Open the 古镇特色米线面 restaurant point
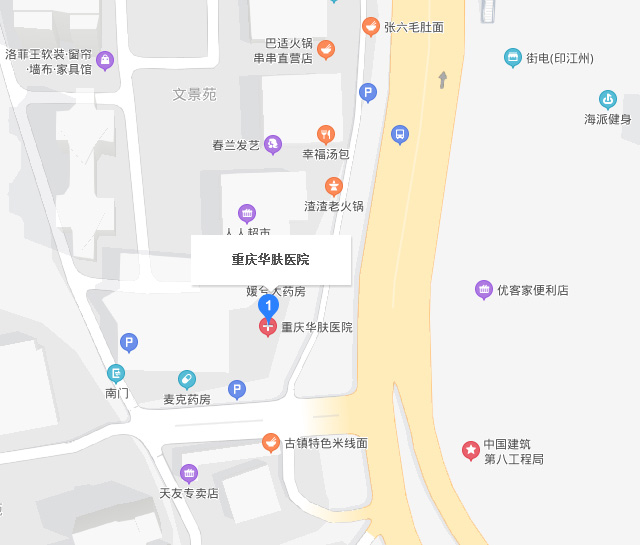Image resolution: width=640 pixels, height=545 pixels. 271,442
